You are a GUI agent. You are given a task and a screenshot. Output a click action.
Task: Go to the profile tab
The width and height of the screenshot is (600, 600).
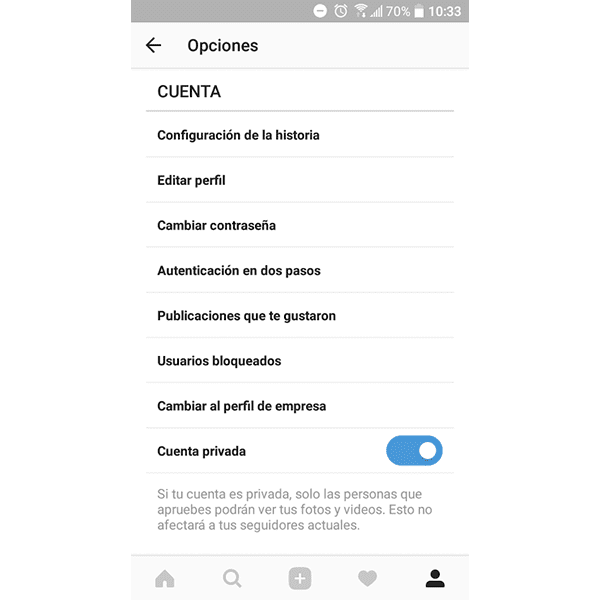pos(434,578)
